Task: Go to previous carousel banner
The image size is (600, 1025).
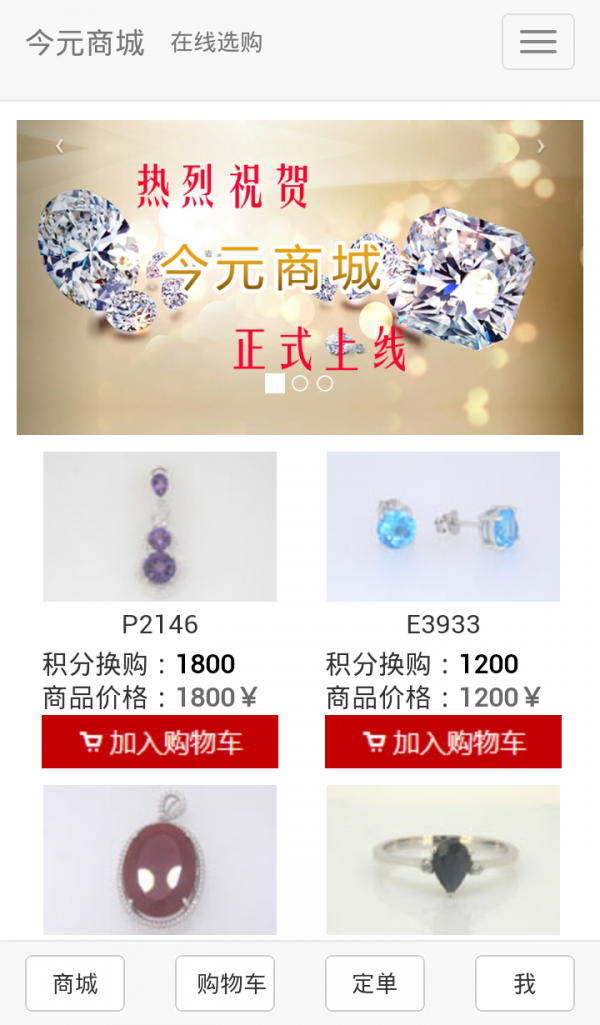Action: pyautogui.click(x=59, y=147)
